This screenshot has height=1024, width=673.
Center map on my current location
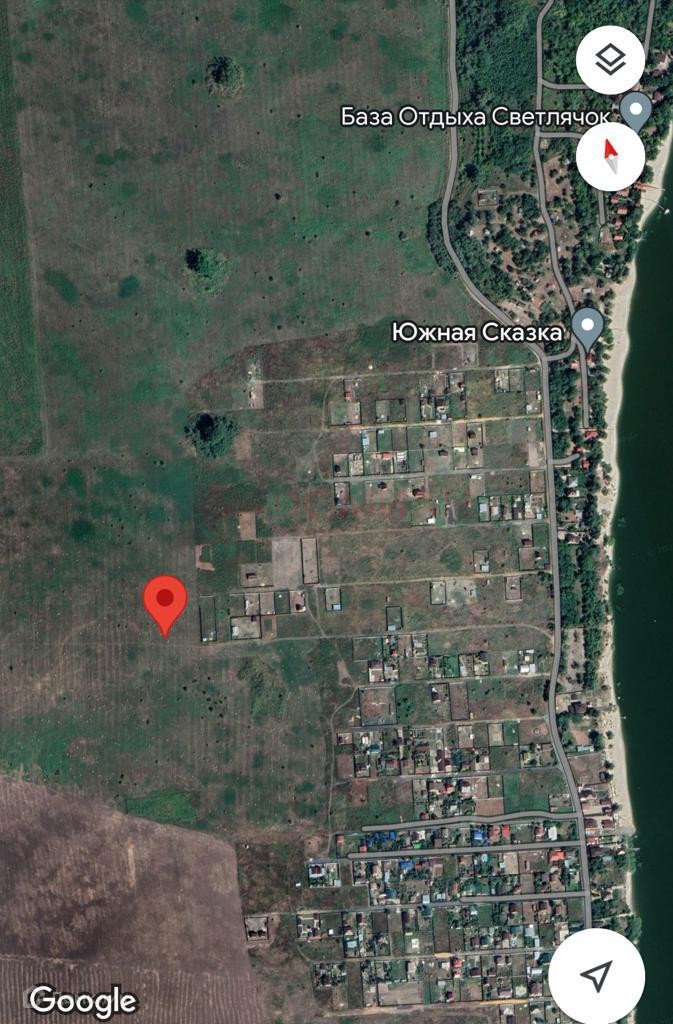coord(597,976)
